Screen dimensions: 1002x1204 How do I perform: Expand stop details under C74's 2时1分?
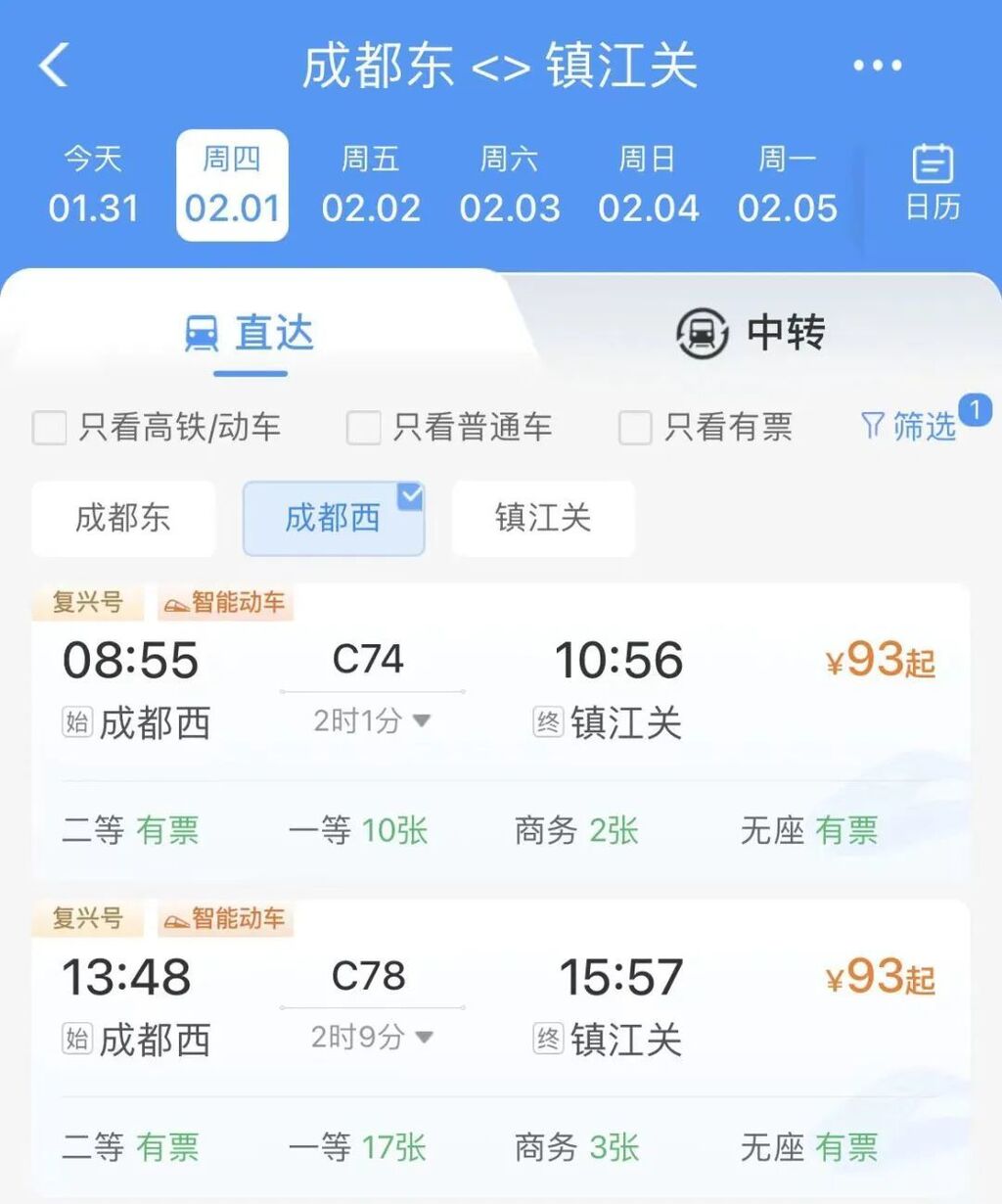(371, 721)
